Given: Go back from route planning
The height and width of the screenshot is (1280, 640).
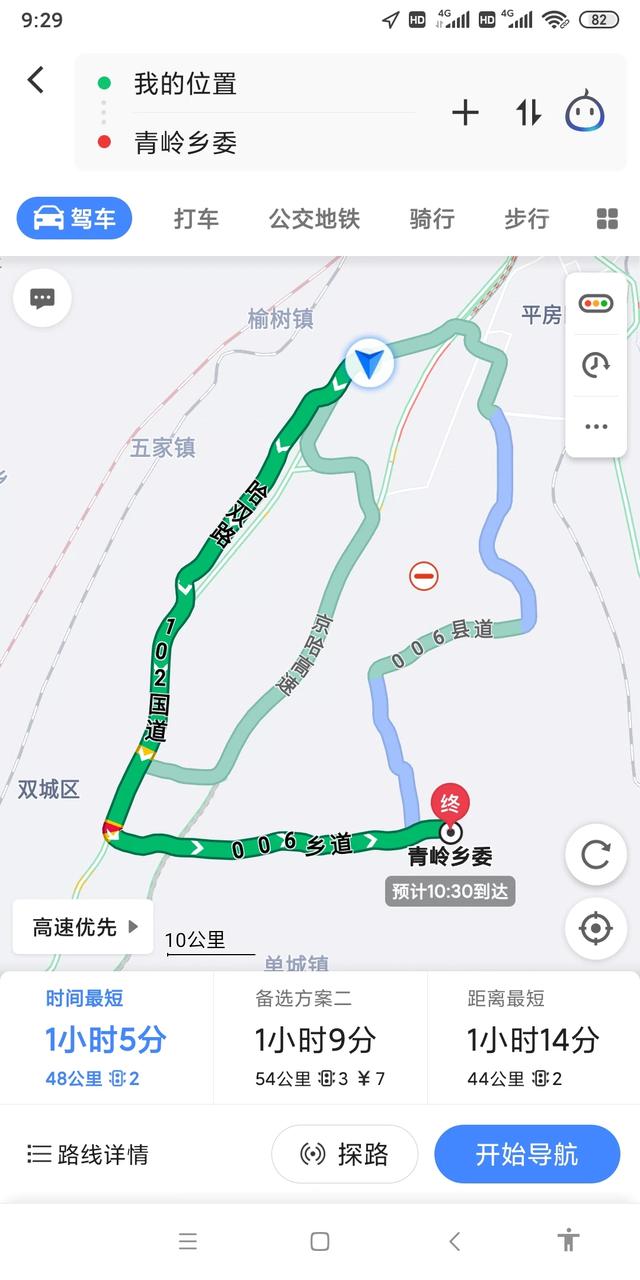Looking at the screenshot, I should pyautogui.click(x=36, y=80).
